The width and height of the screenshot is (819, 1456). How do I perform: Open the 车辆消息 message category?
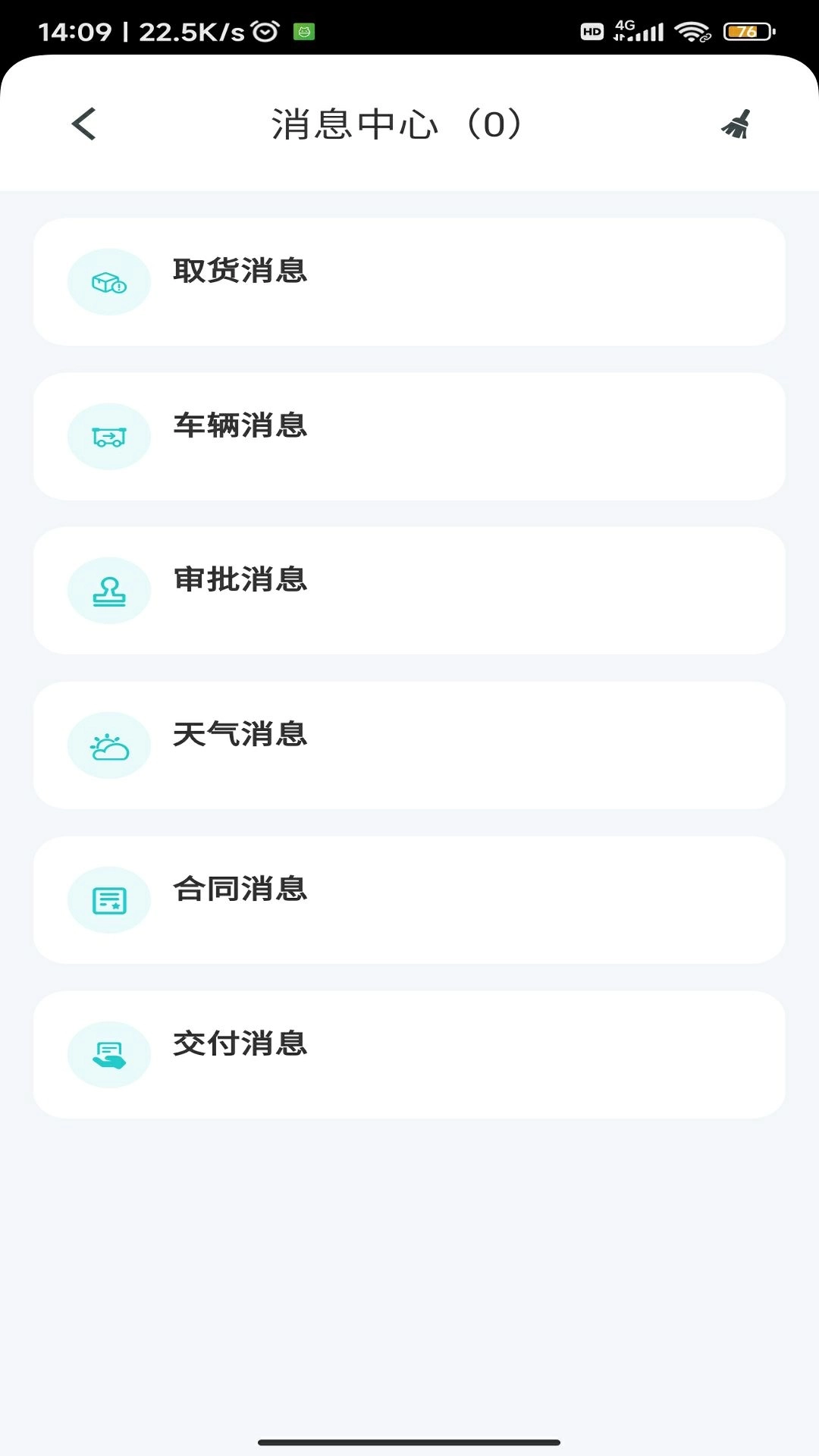tap(409, 436)
